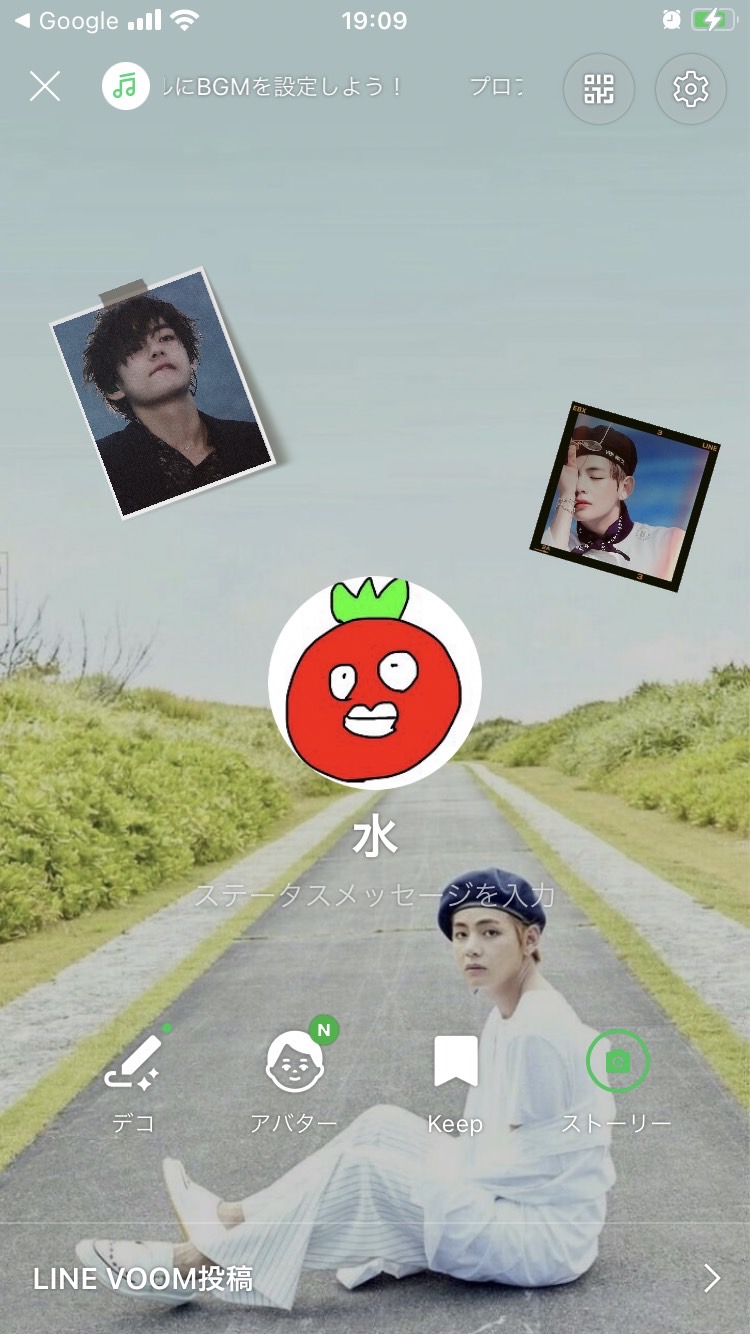Enter a status message
750x1334 pixels.
coord(374,894)
